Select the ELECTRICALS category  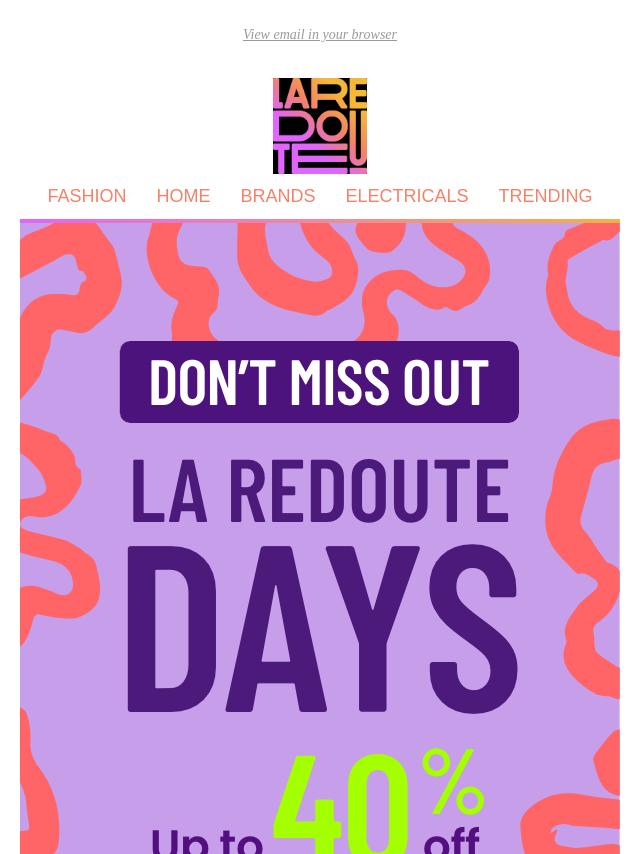click(x=406, y=196)
